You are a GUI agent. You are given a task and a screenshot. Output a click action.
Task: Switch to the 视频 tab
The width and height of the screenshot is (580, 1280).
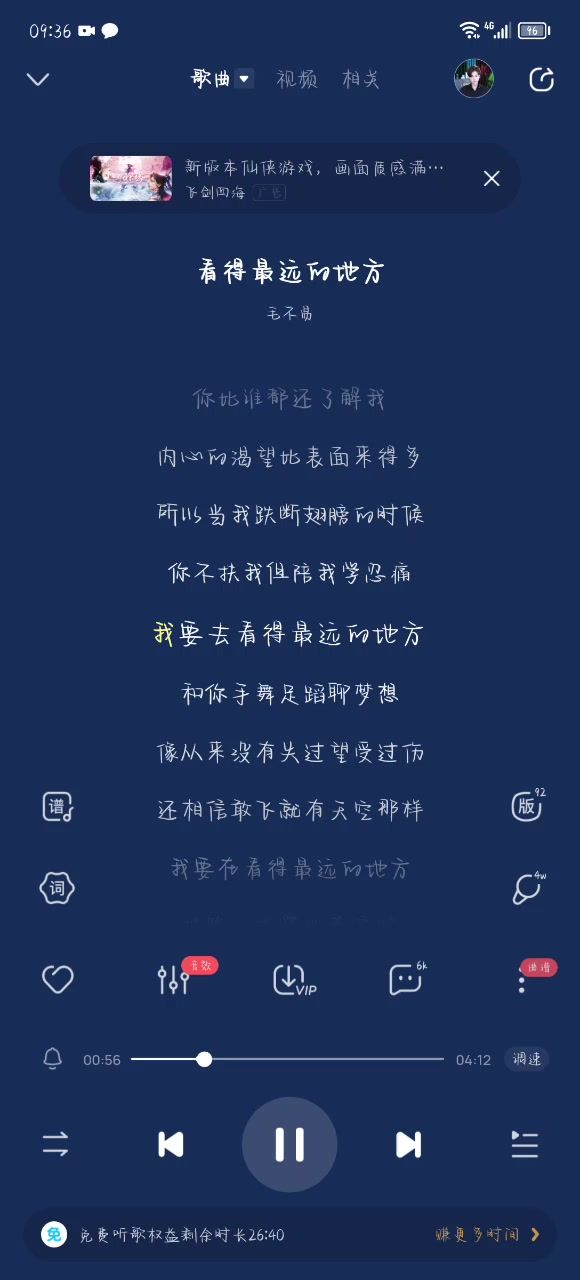pyautogui.click(x=297, y=79)
